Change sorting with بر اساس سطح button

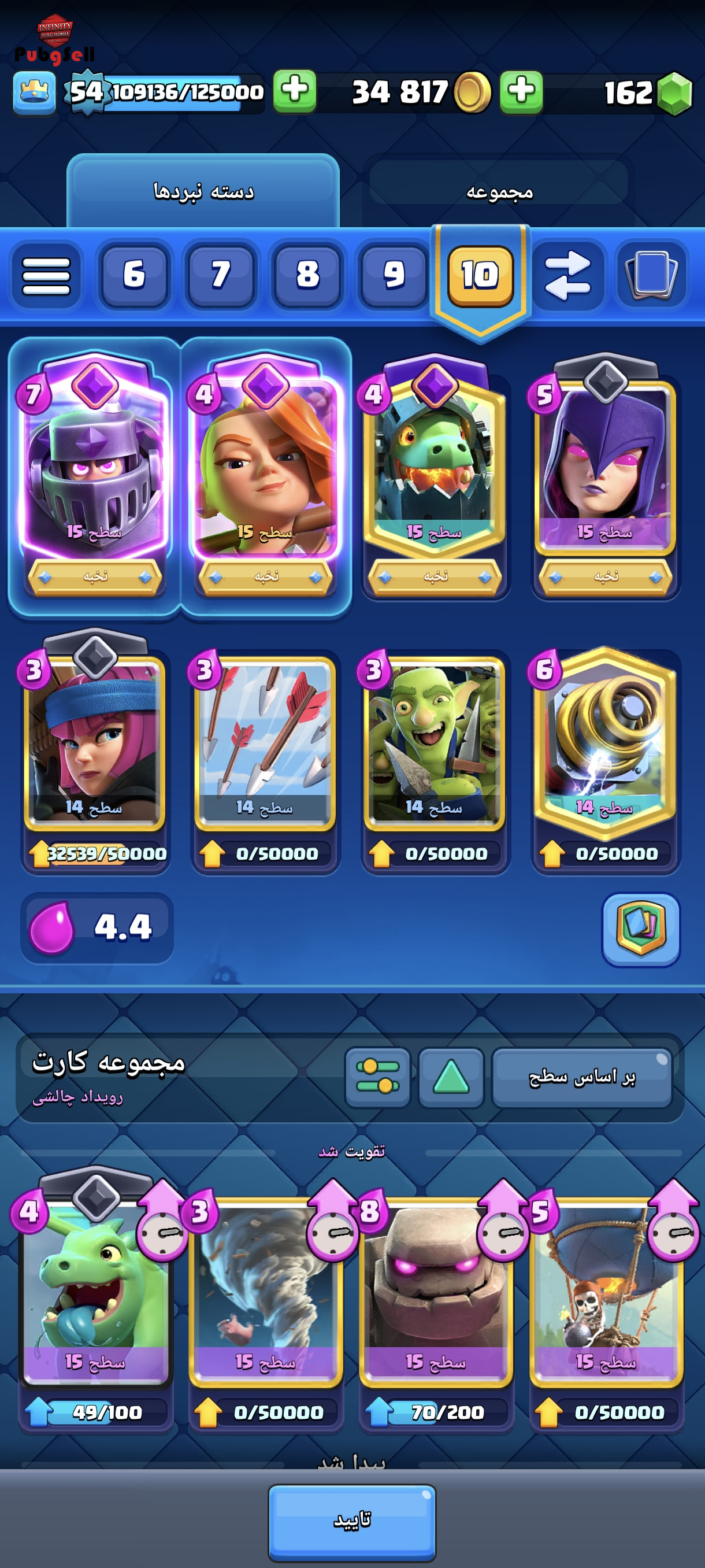click(x=581, y=1077)
